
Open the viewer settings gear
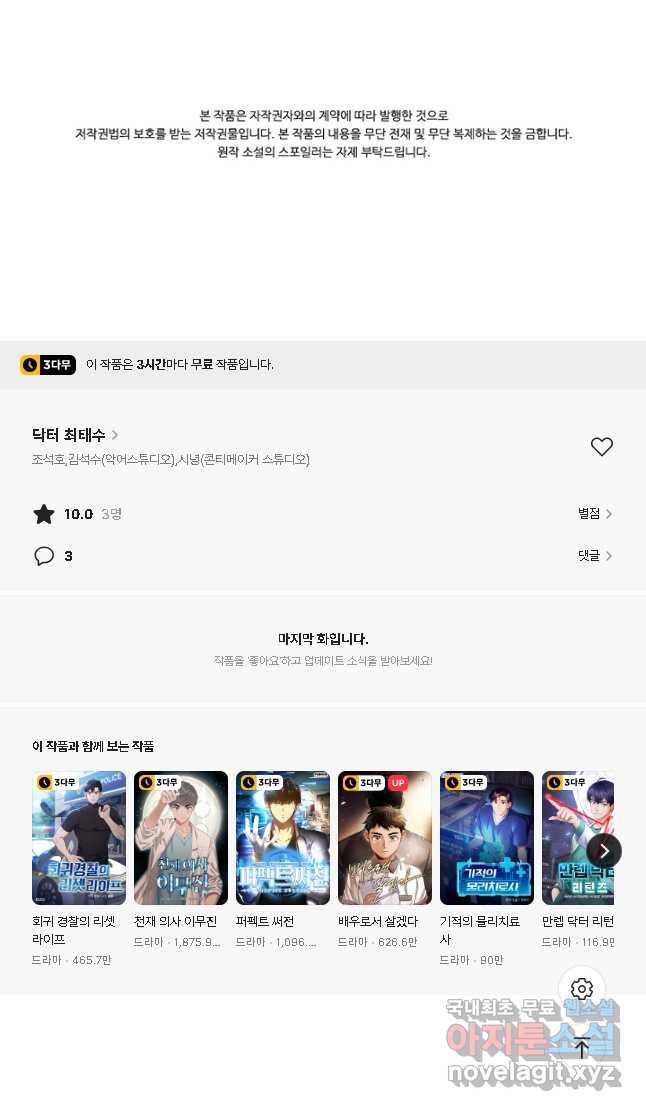(x=582, y=990)
